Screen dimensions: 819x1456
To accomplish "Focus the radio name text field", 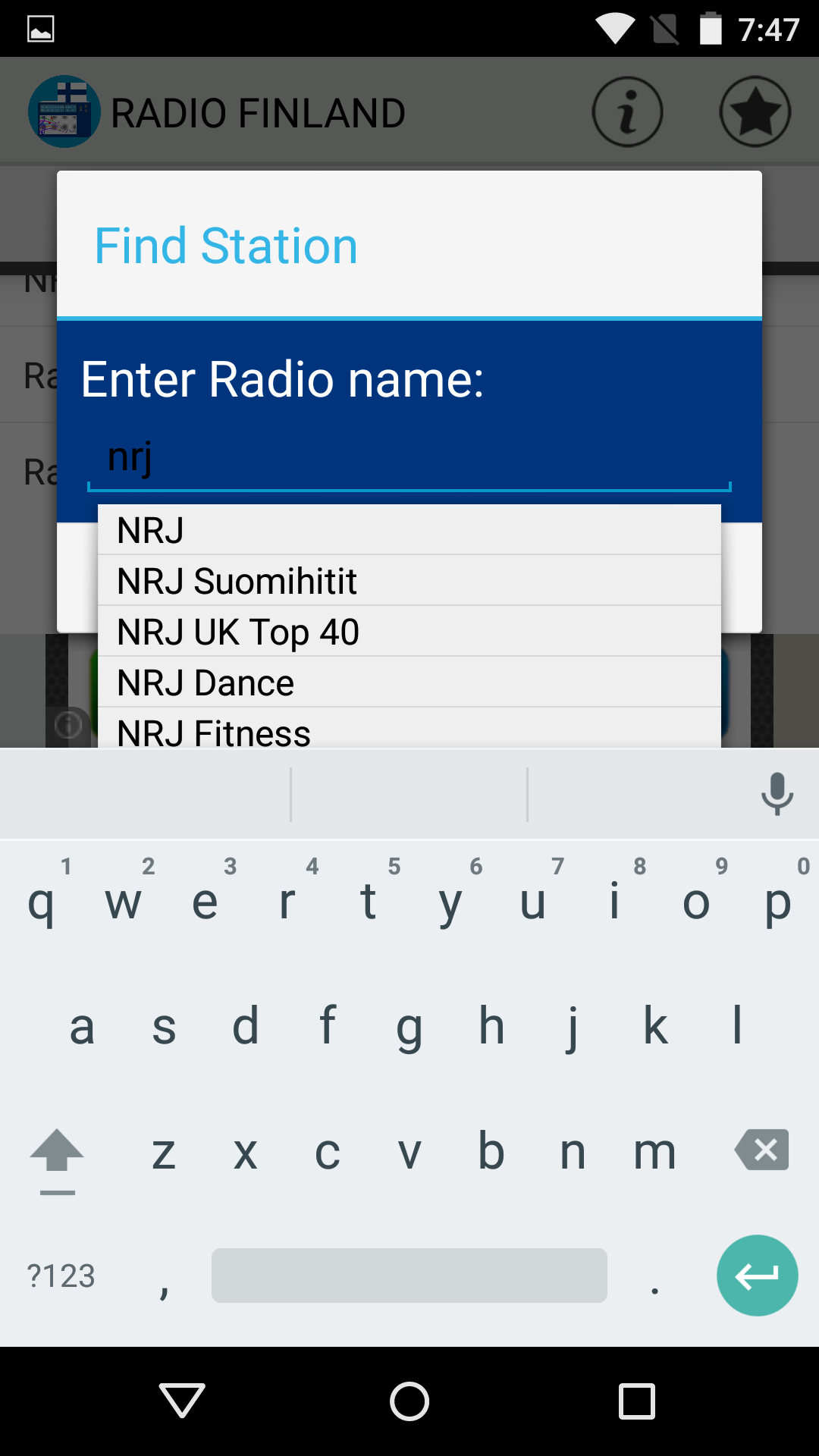I will 409,457.
